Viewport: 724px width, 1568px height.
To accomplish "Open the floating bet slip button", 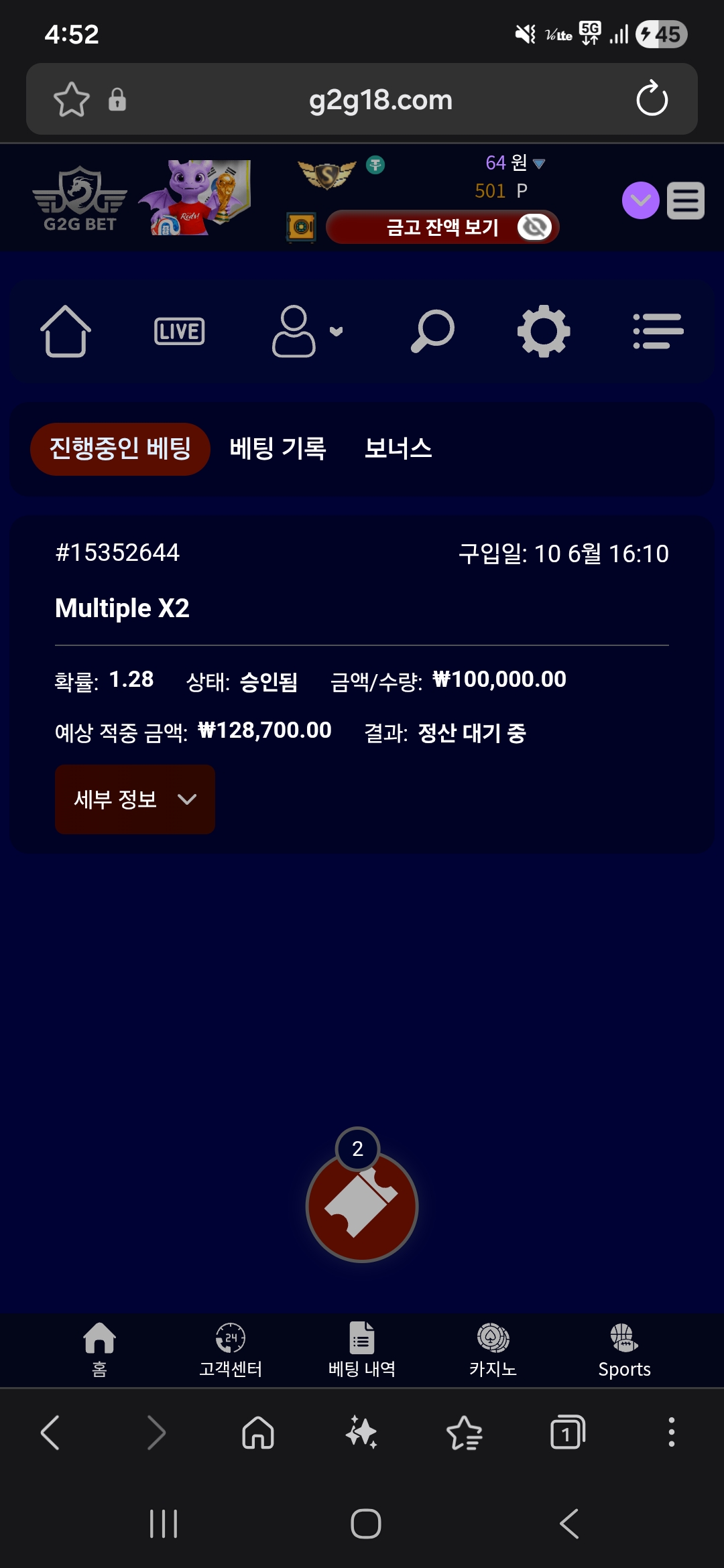I will coord(362,1206).
